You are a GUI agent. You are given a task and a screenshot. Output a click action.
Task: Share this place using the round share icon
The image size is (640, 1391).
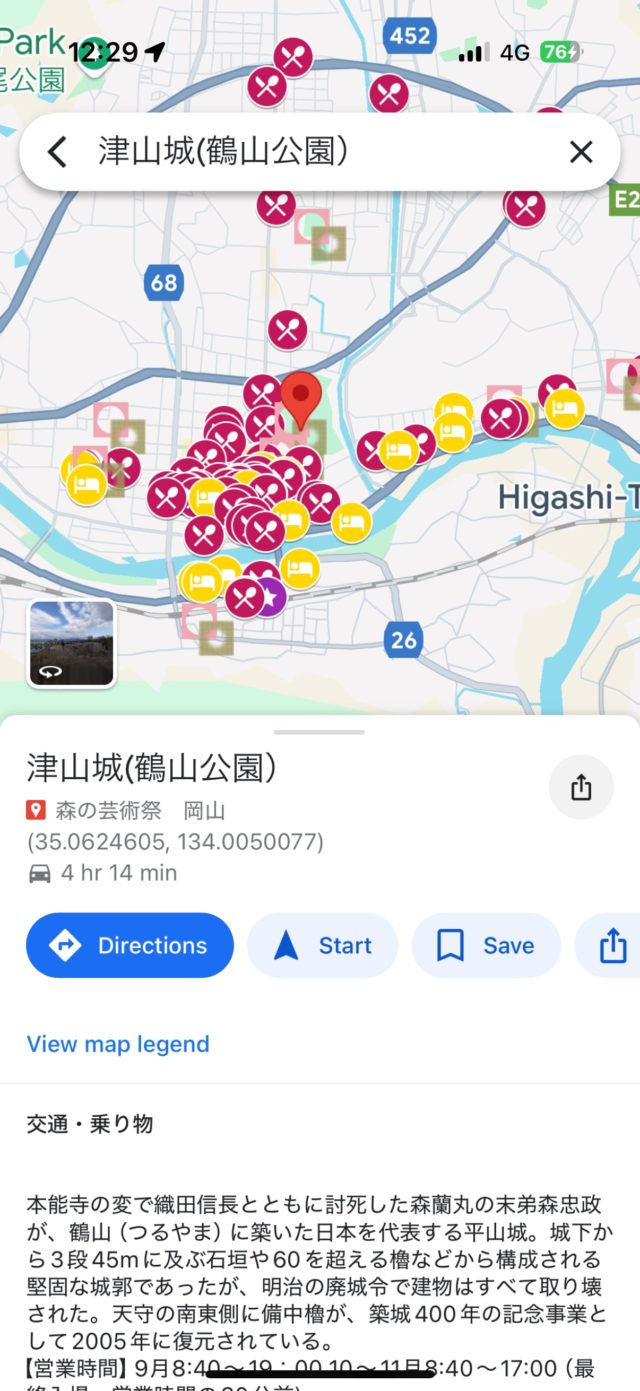tap(581, 788)
